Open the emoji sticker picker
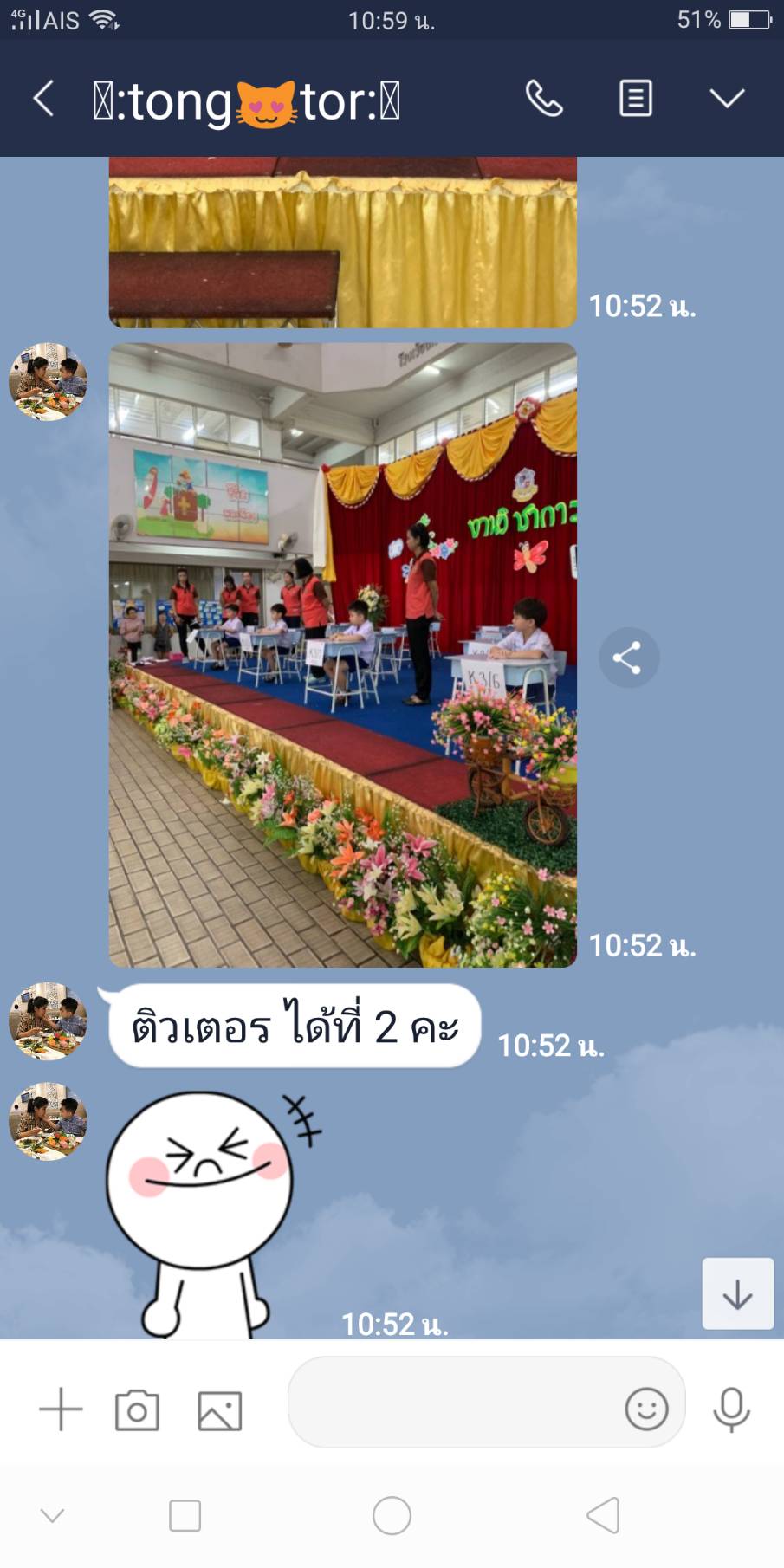Screen dimensions: 784x1568 tap(646, 1409)
